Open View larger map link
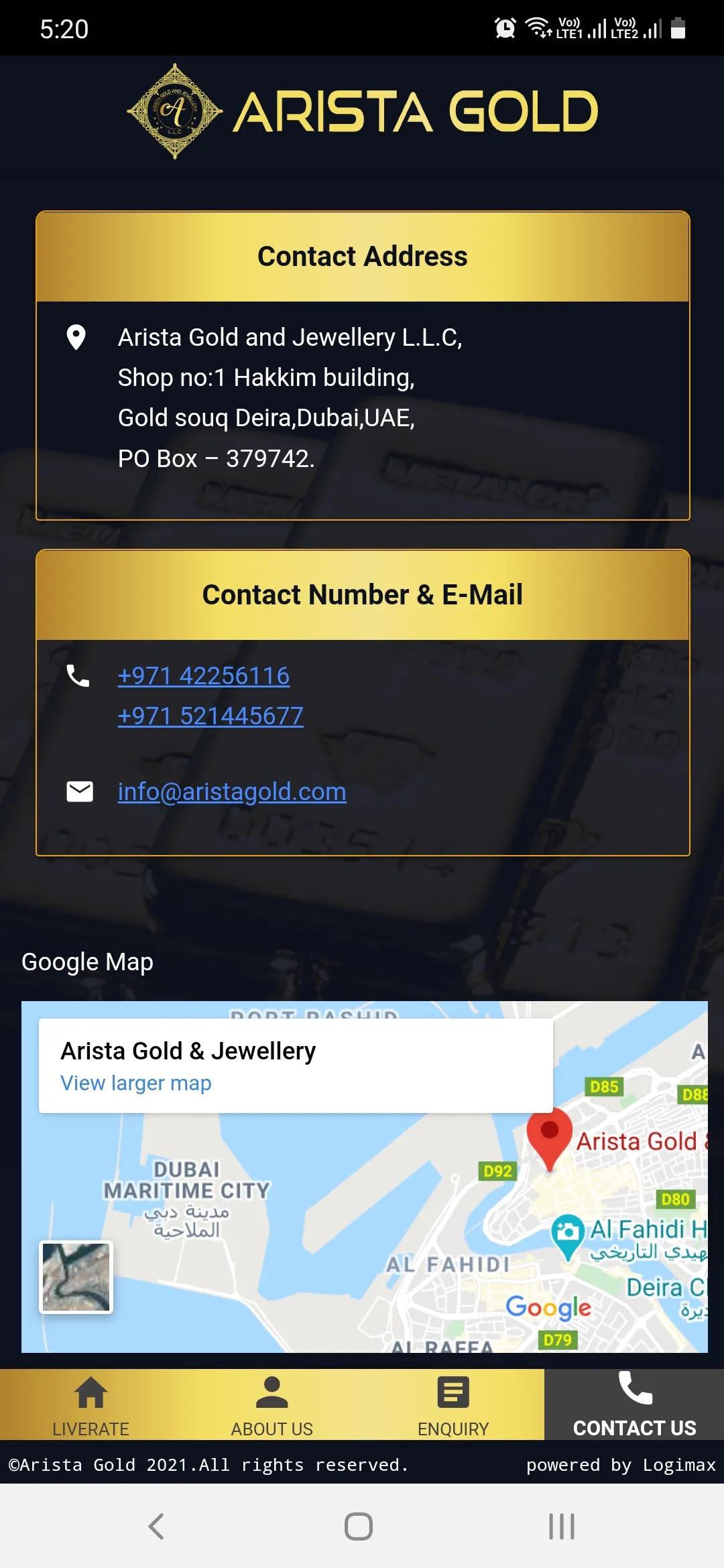Screen dimensions: 724x1568 point(135,1083)
